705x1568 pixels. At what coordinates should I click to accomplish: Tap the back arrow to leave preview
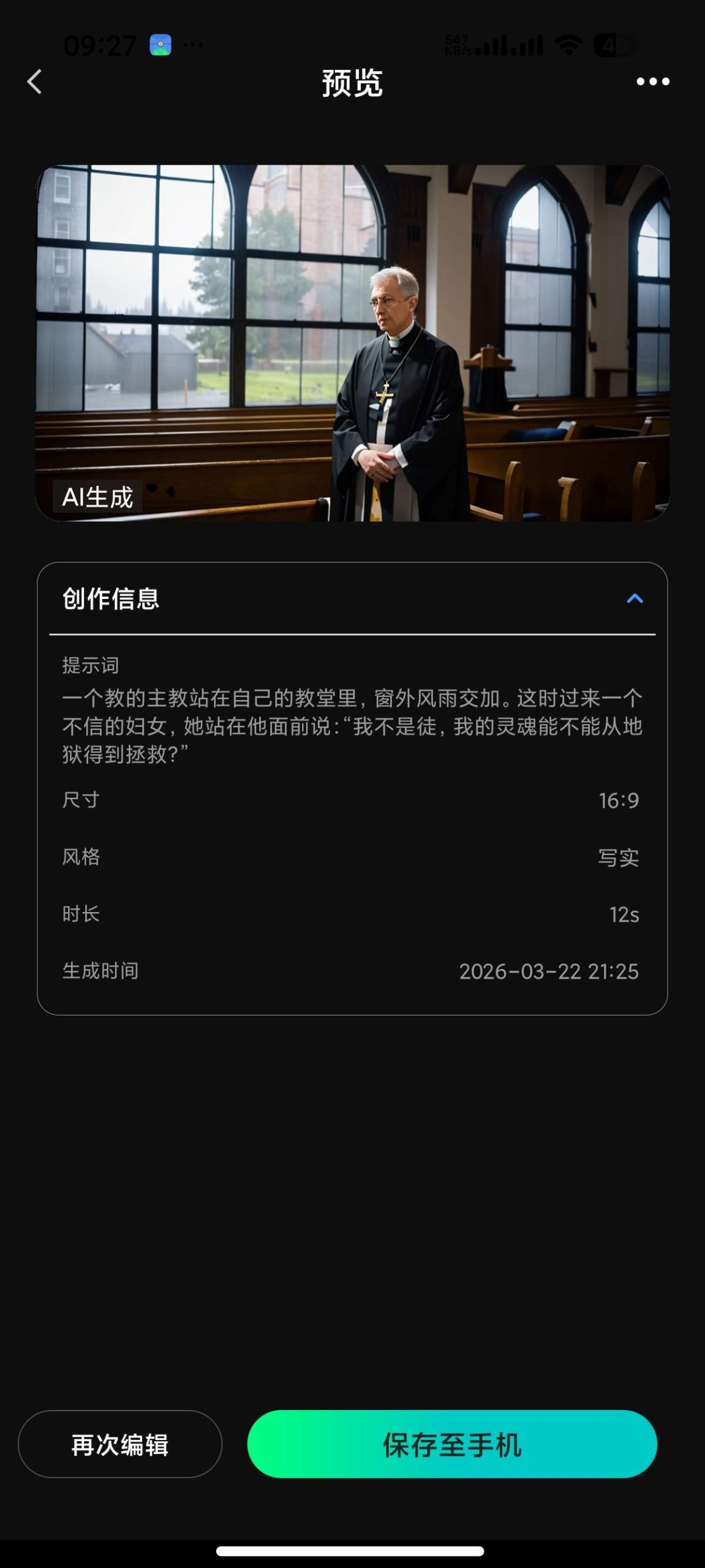click(34, 83)
